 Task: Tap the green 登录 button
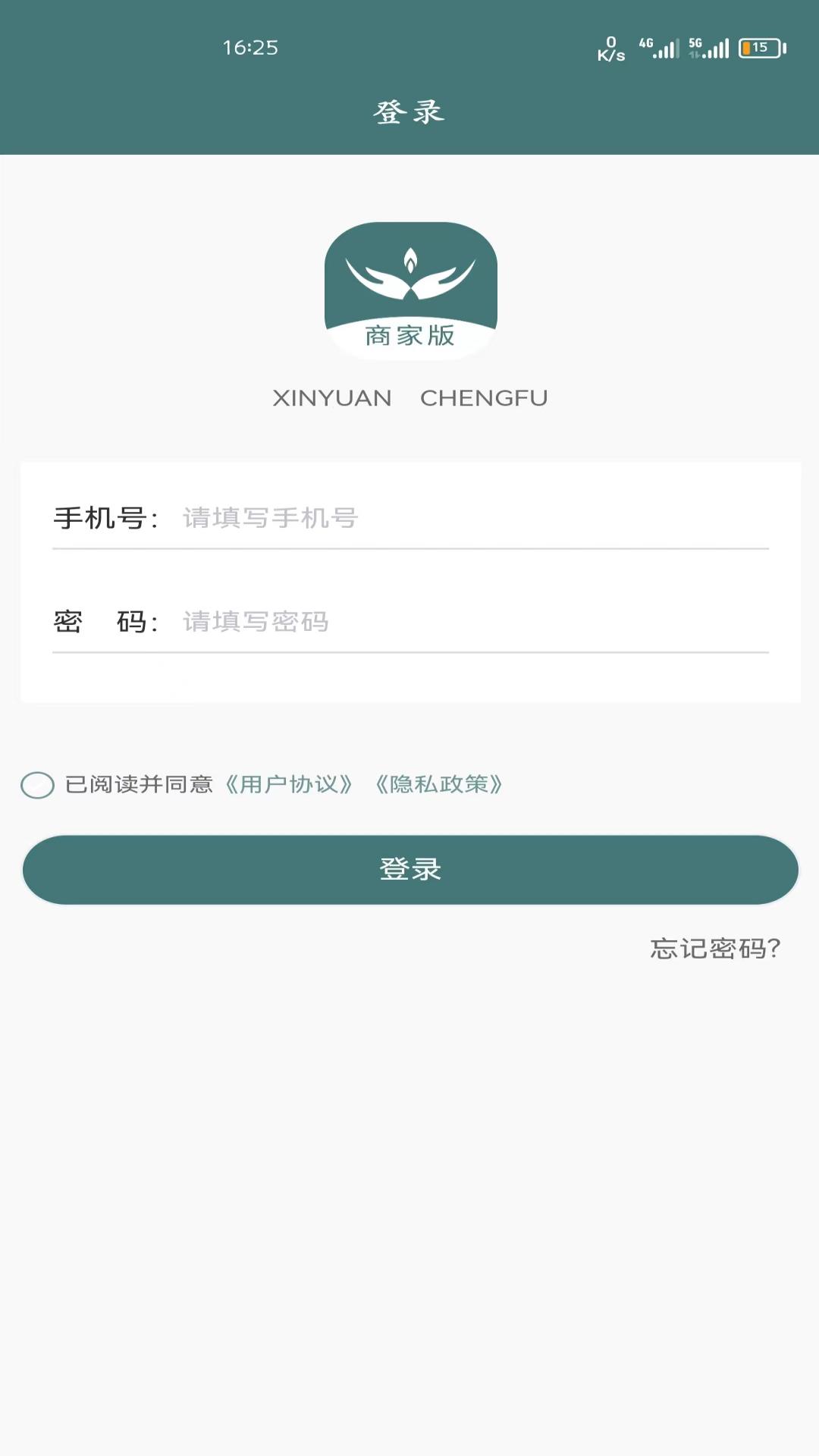[x=410, y=870]
